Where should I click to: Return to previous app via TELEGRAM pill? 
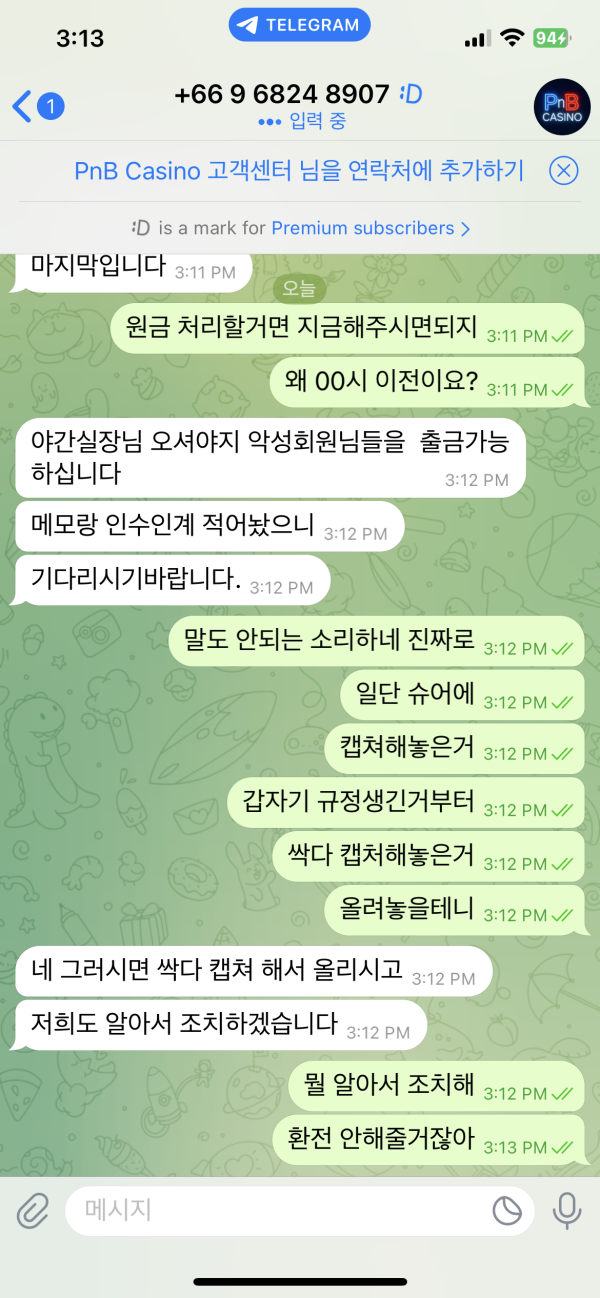300,26
